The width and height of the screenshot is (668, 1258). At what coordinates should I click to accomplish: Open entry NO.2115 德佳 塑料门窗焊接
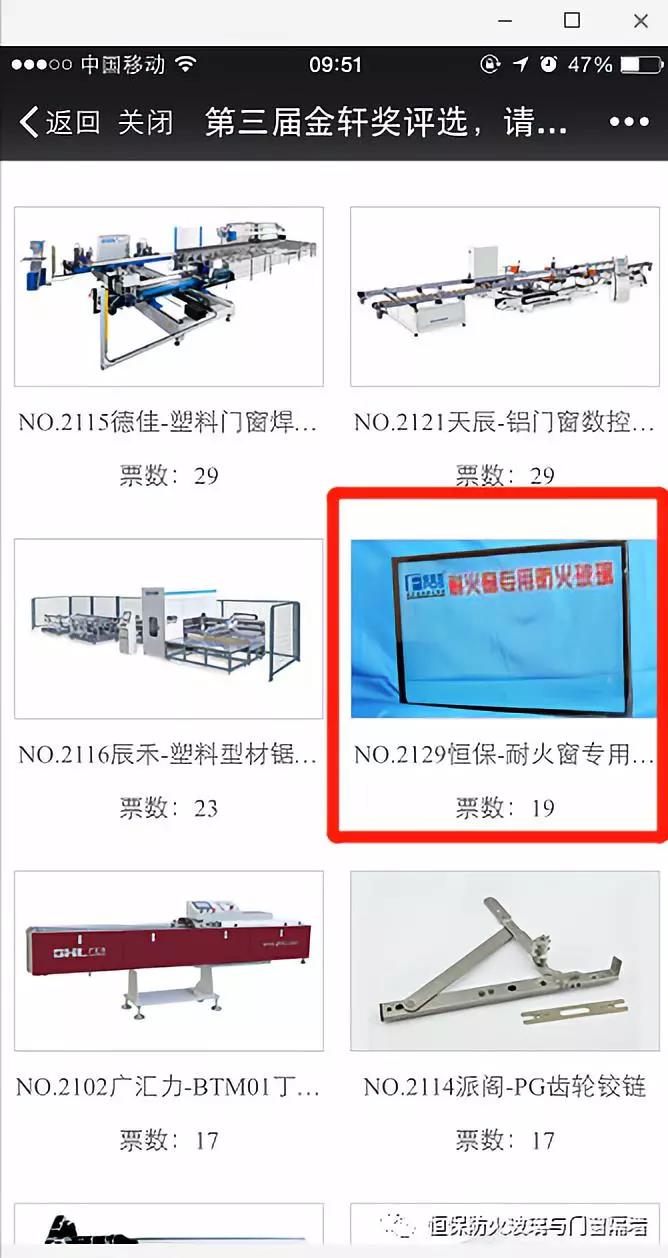click(168, 297)
